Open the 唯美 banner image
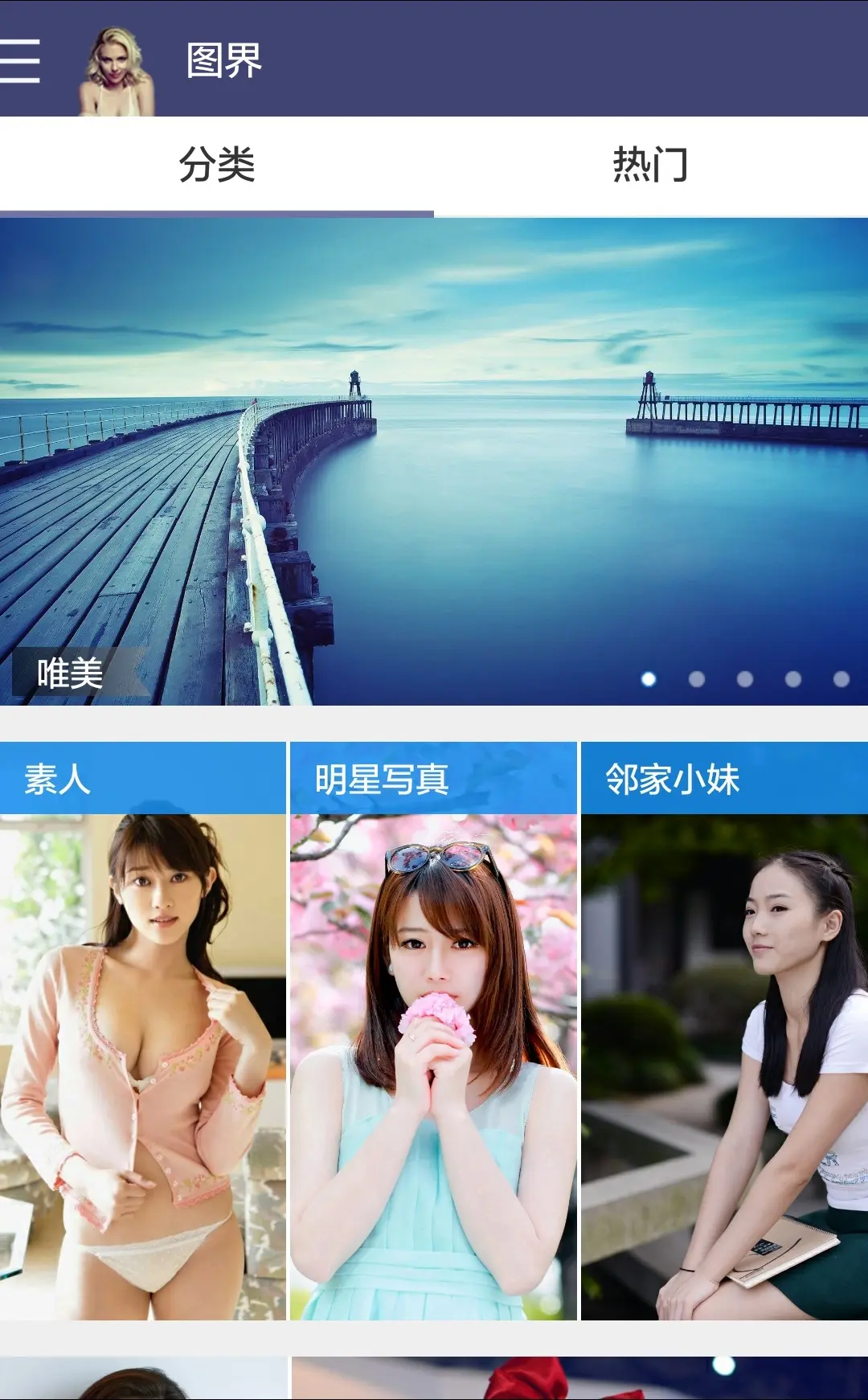The image size is (868, 1400). click(434, 462)
